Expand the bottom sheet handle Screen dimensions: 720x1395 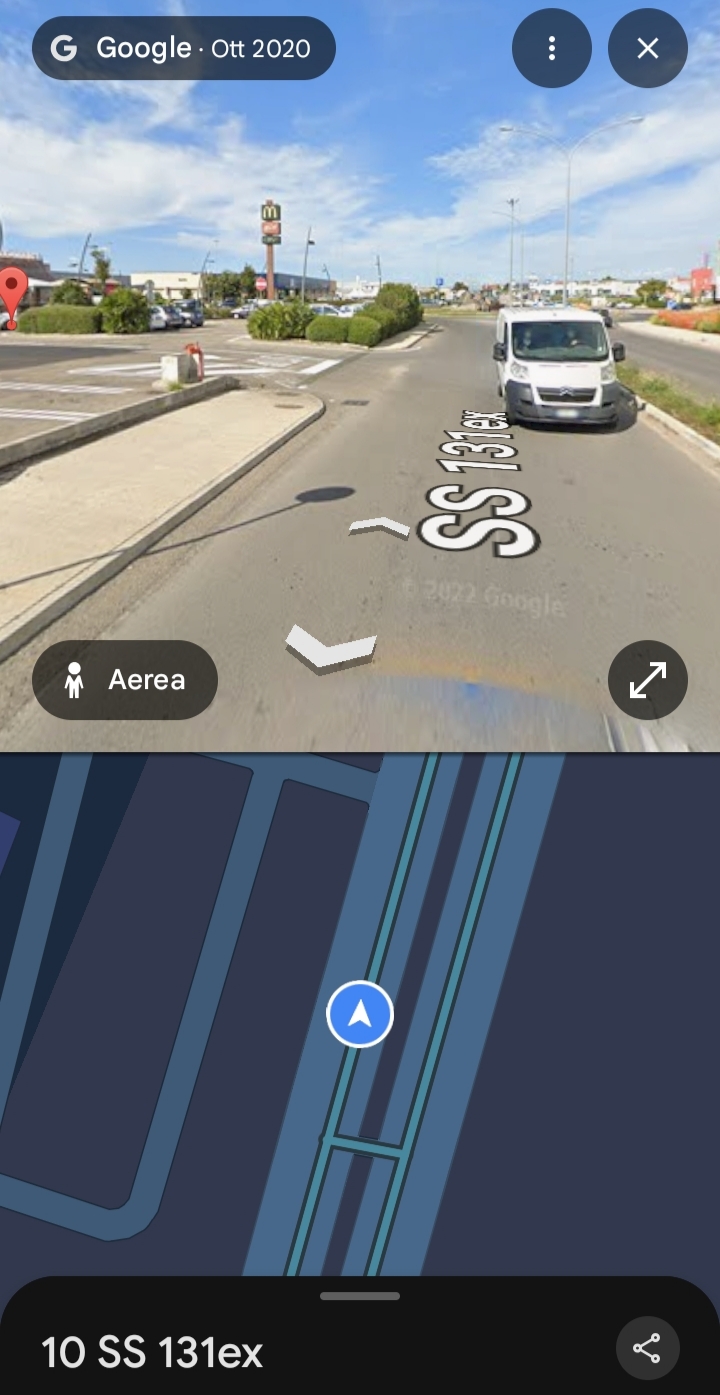coord(360,1296)
